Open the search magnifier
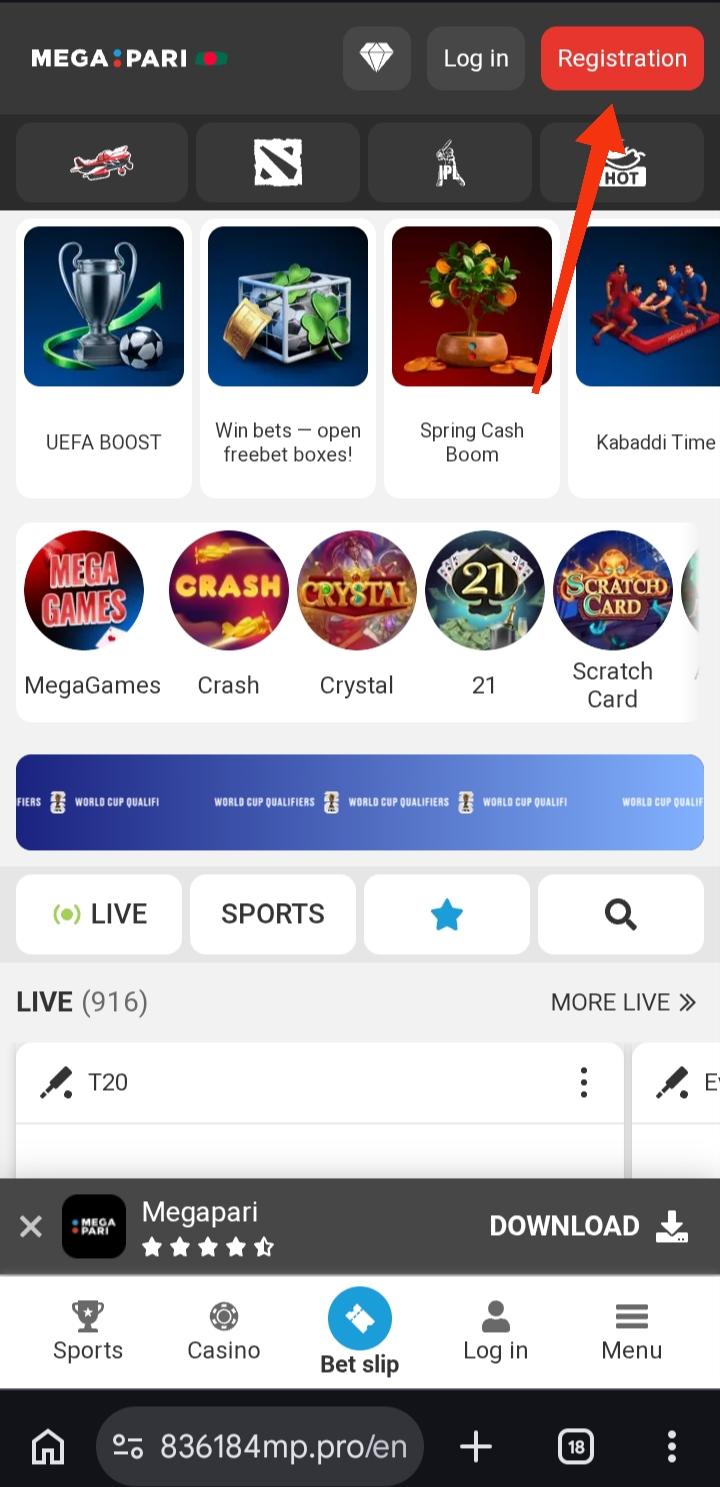Screen dimensions: 720x1487 tap(620, 914)
